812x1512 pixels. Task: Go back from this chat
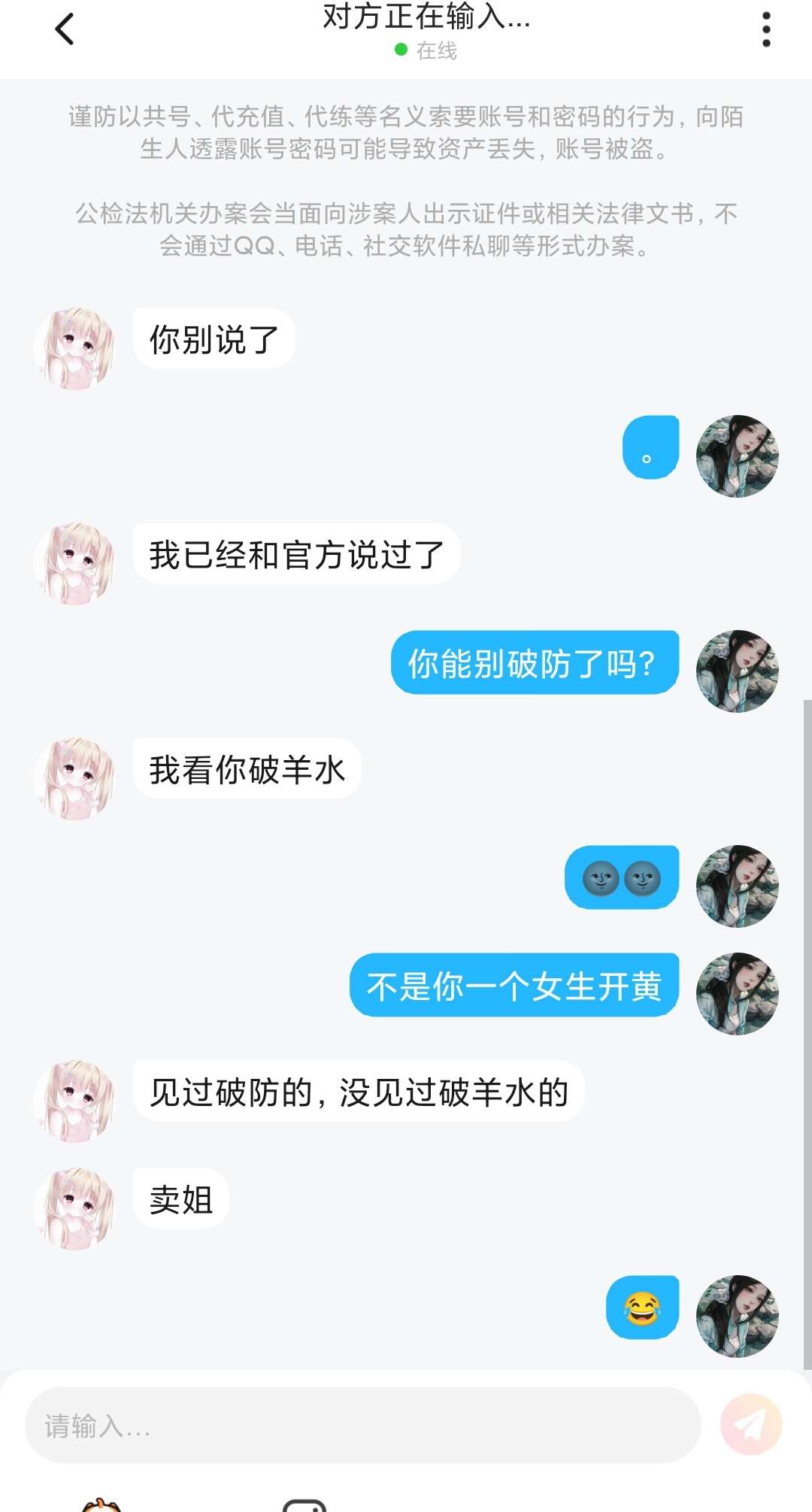click(x=65, y=30)
